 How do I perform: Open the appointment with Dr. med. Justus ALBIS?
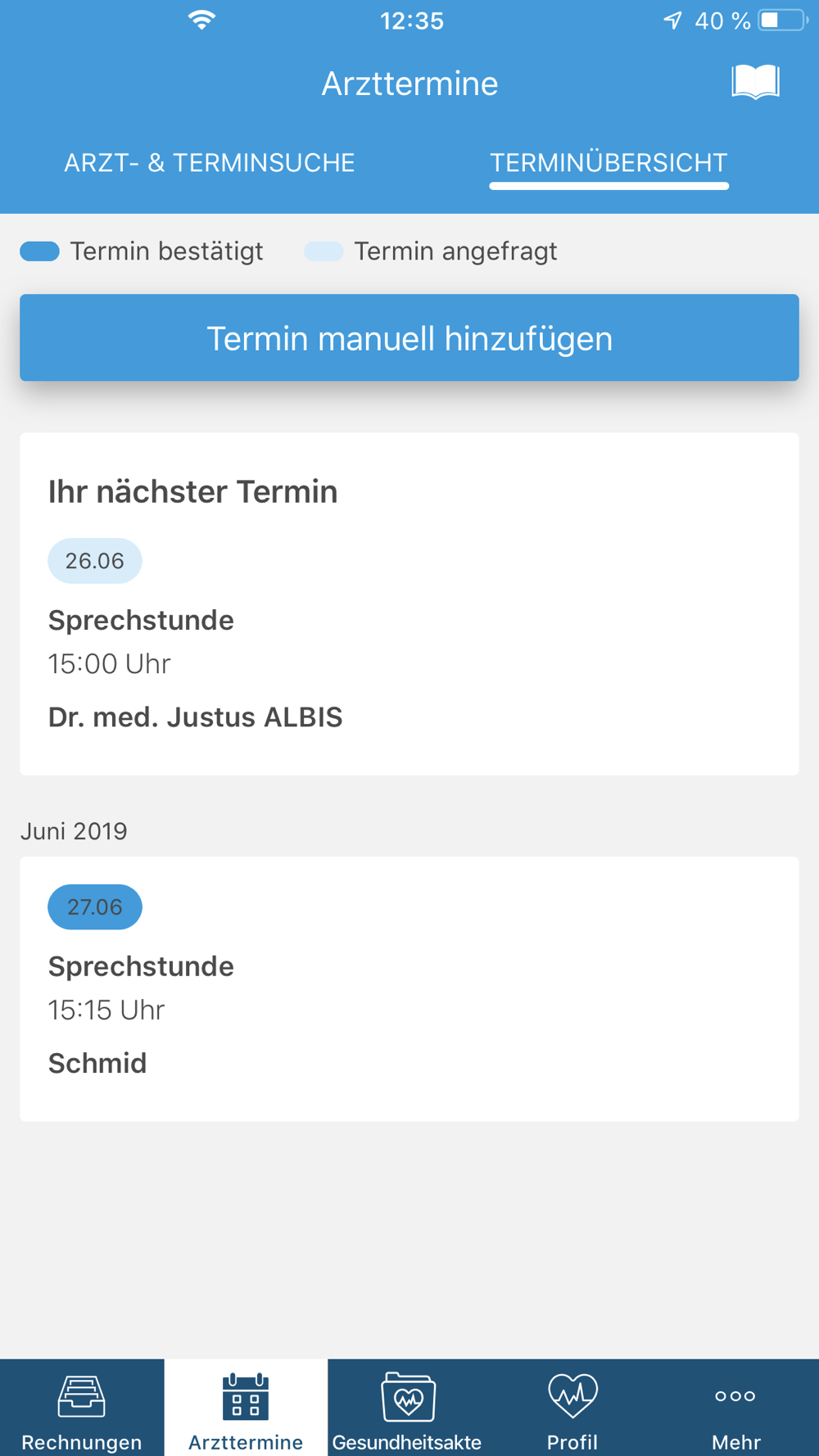[409, 604]
